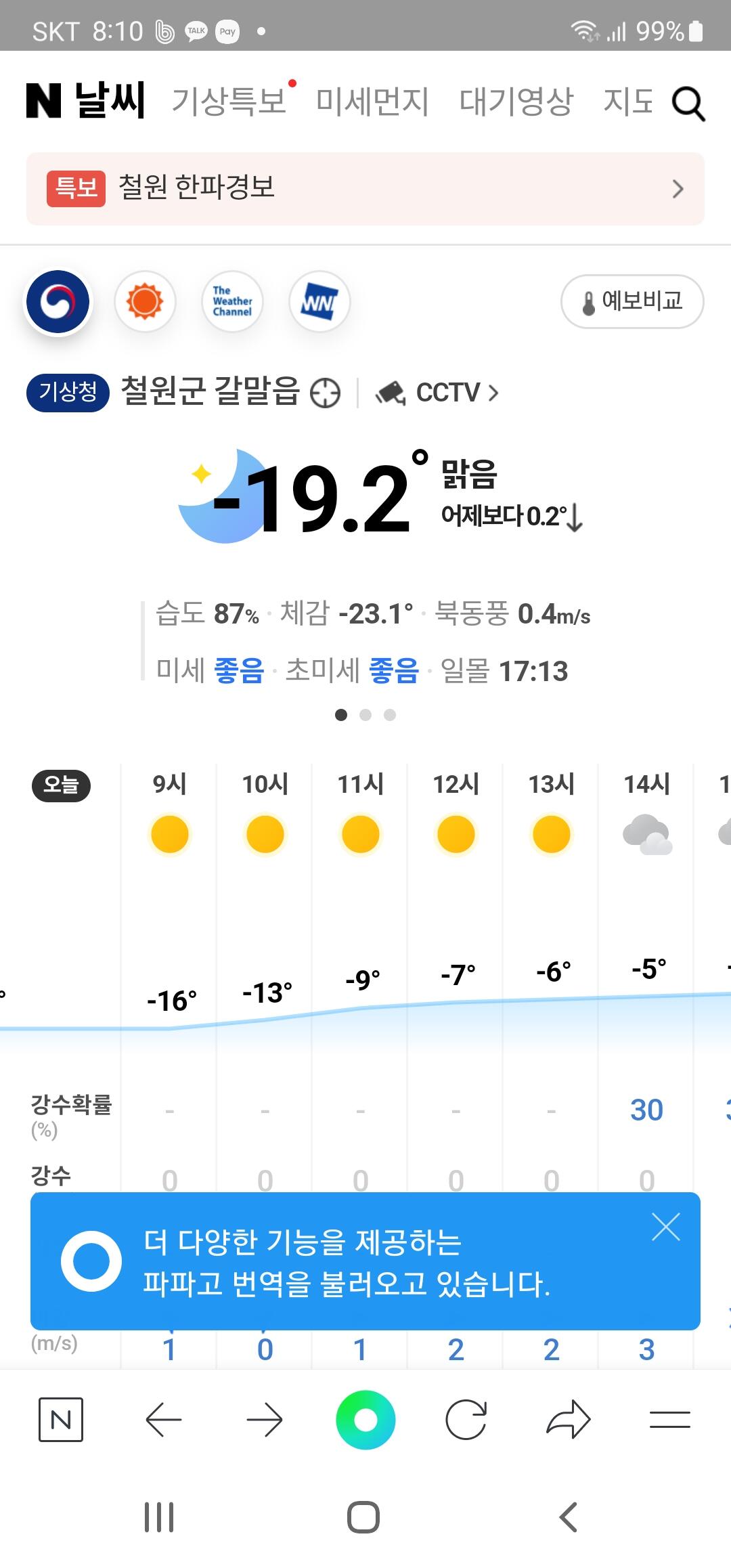Open the search magnifier icon
This screenshot has width=731, height=1568.
click(x=688, y=104)
